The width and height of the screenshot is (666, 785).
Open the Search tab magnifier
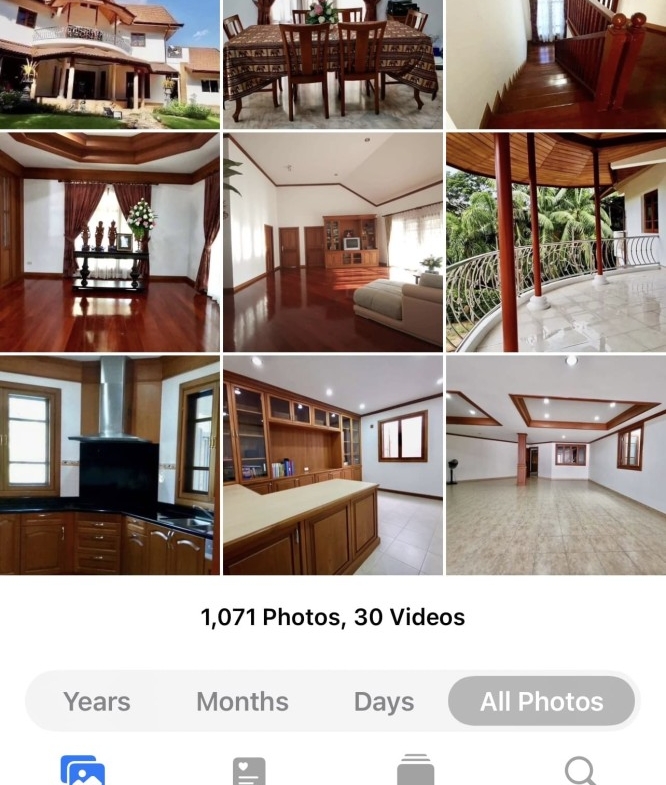[x=580, y=771]
